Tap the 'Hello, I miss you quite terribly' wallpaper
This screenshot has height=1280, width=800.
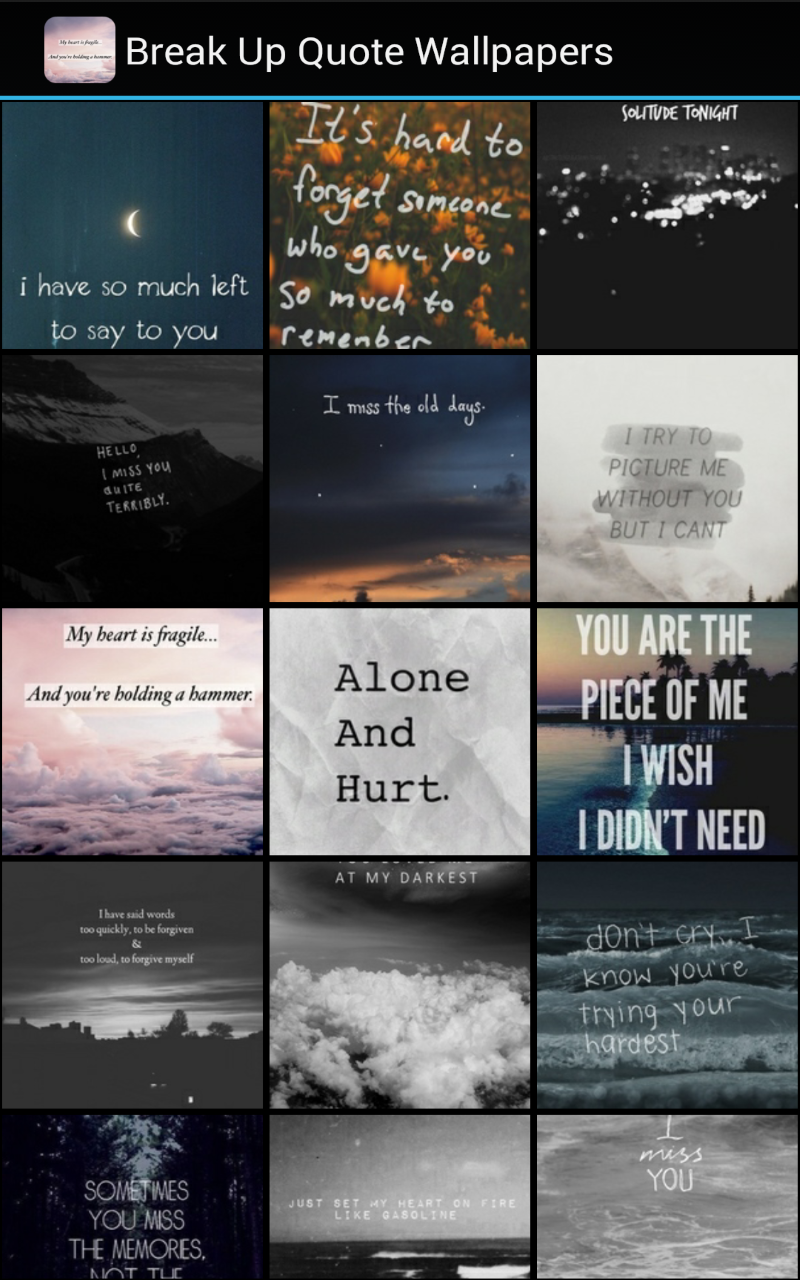click(x=133, y=479)
